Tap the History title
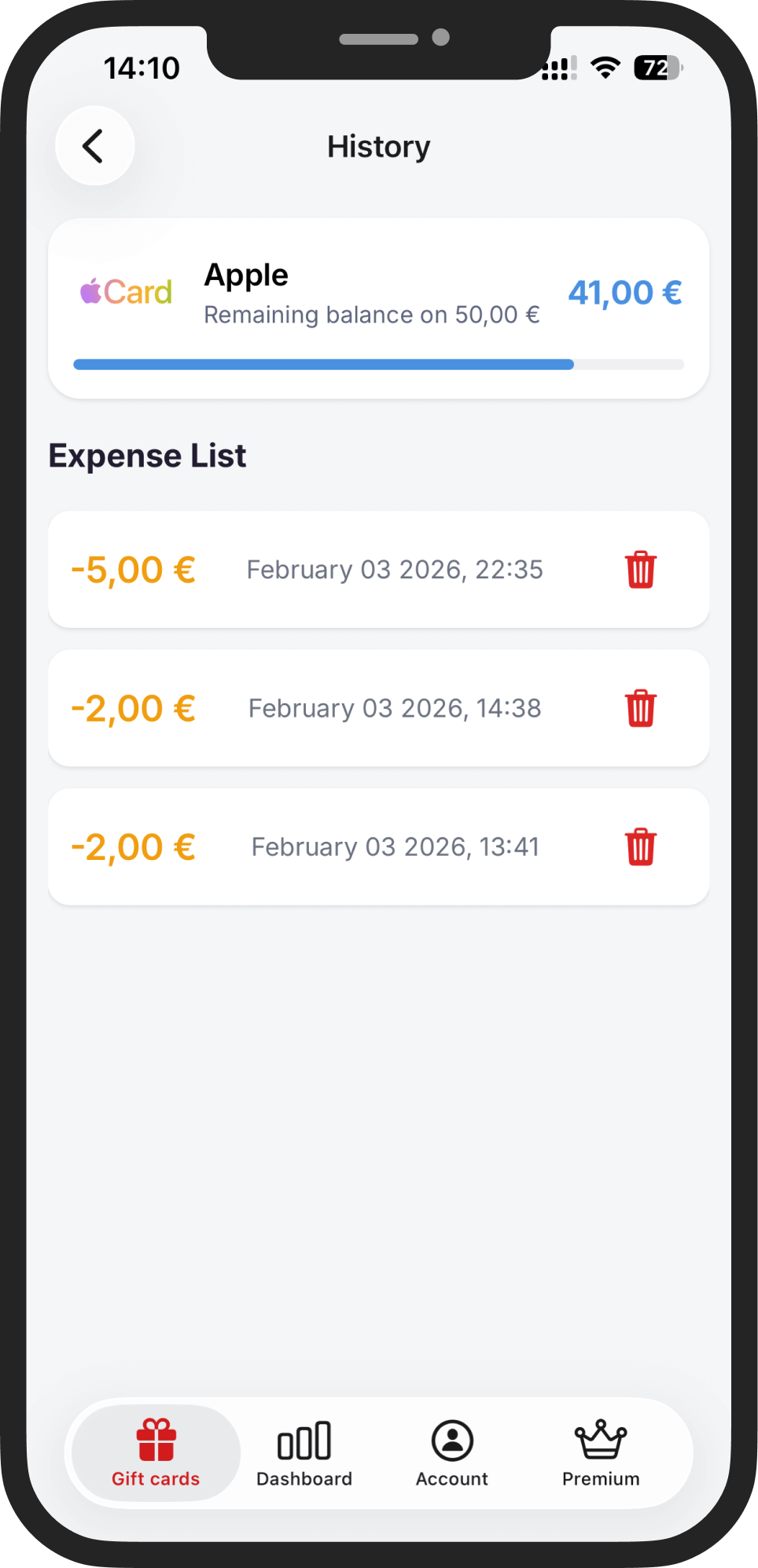The width and height of the screenshot is (758, 1568). (x=378, y=146)
